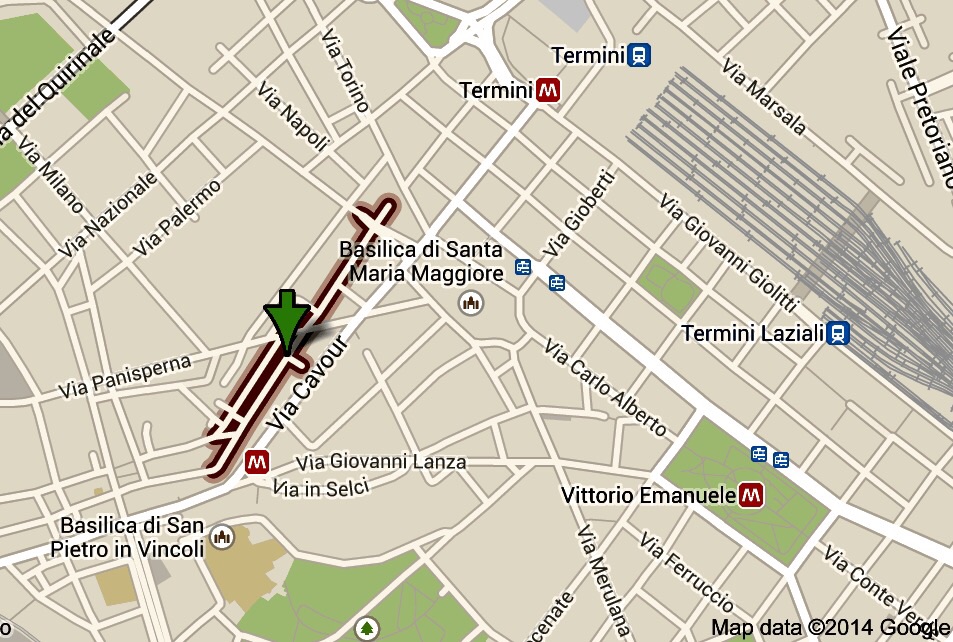Open the Termini train station marker
This screenshot has height=642, width=953.
click(640, 56)
